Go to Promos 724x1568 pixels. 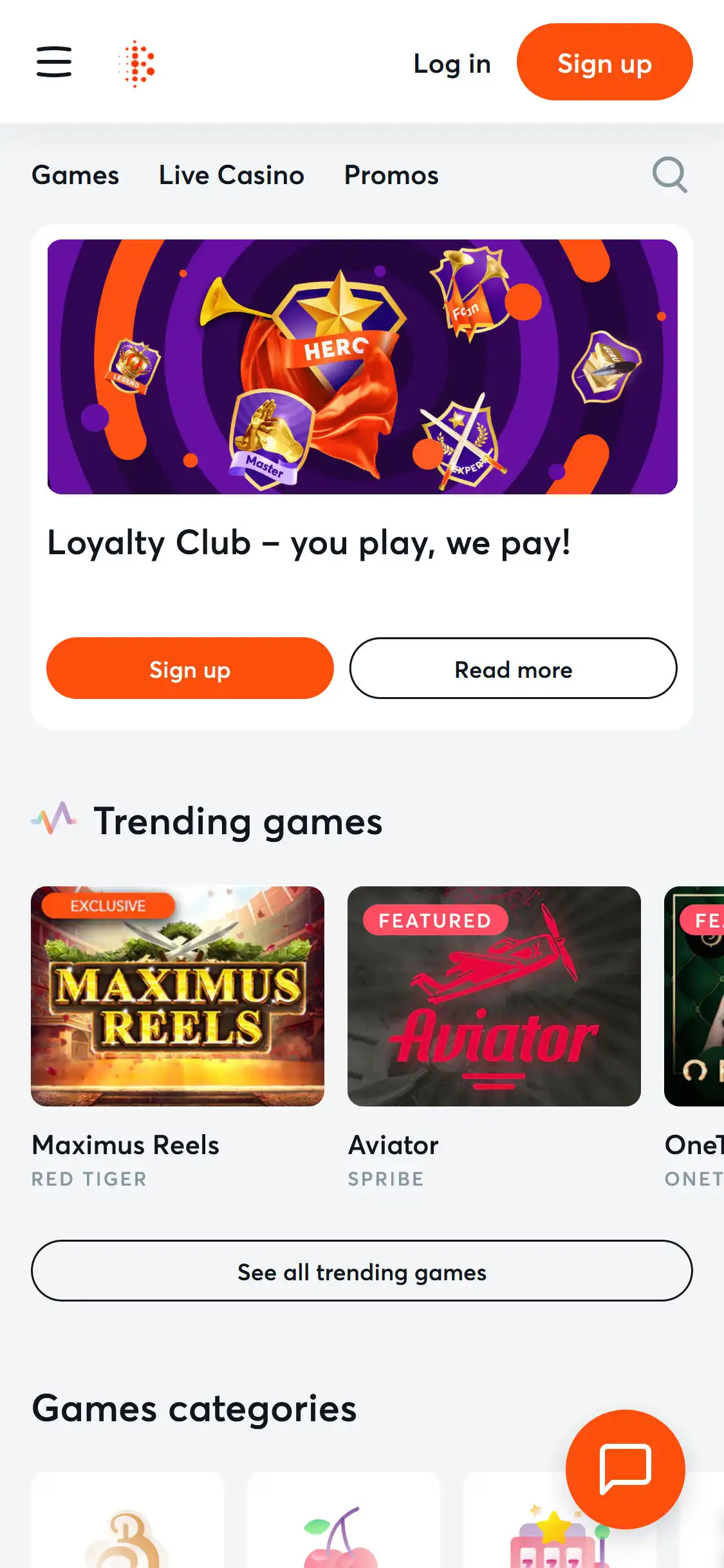pos(391,175)
